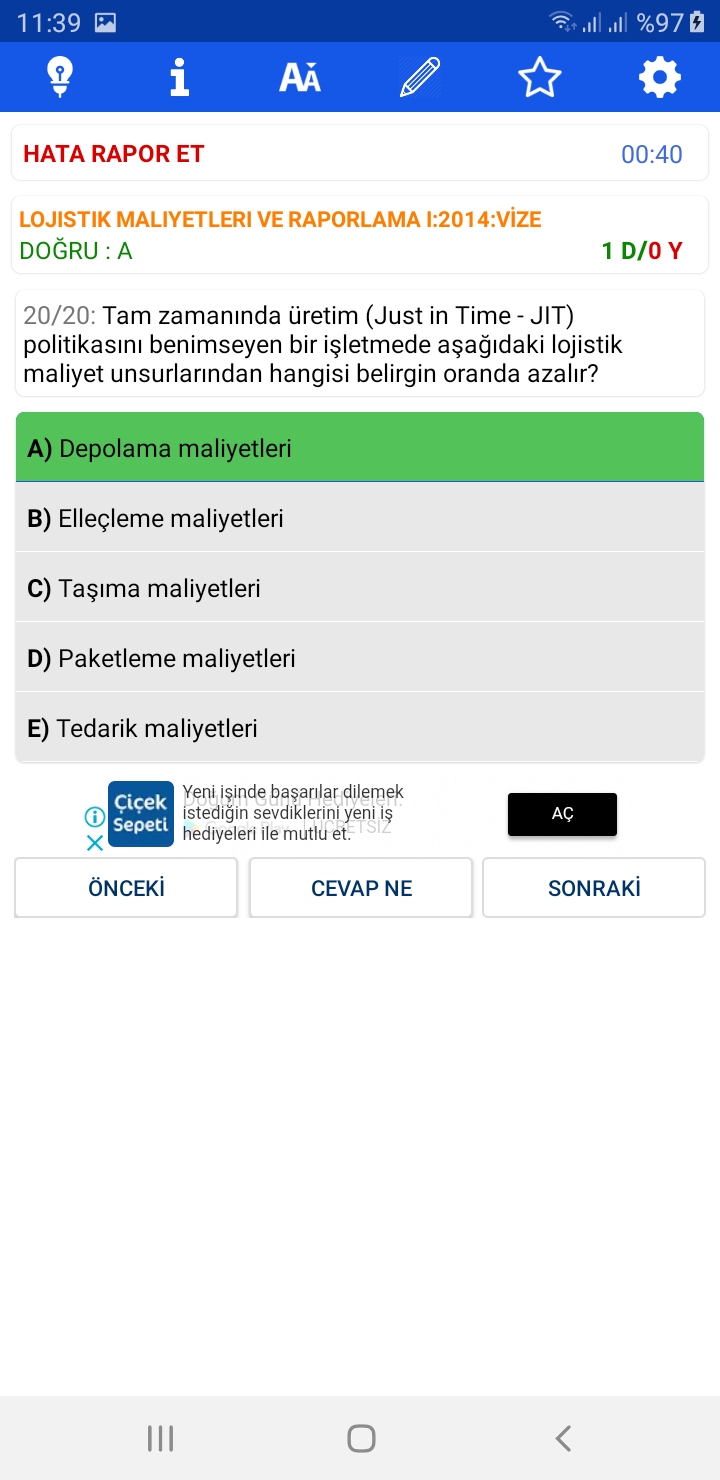This screenshot has height=1480, width=720.
Task: Tap HATA RAPOR ET to report error
Action: [114, 154]
